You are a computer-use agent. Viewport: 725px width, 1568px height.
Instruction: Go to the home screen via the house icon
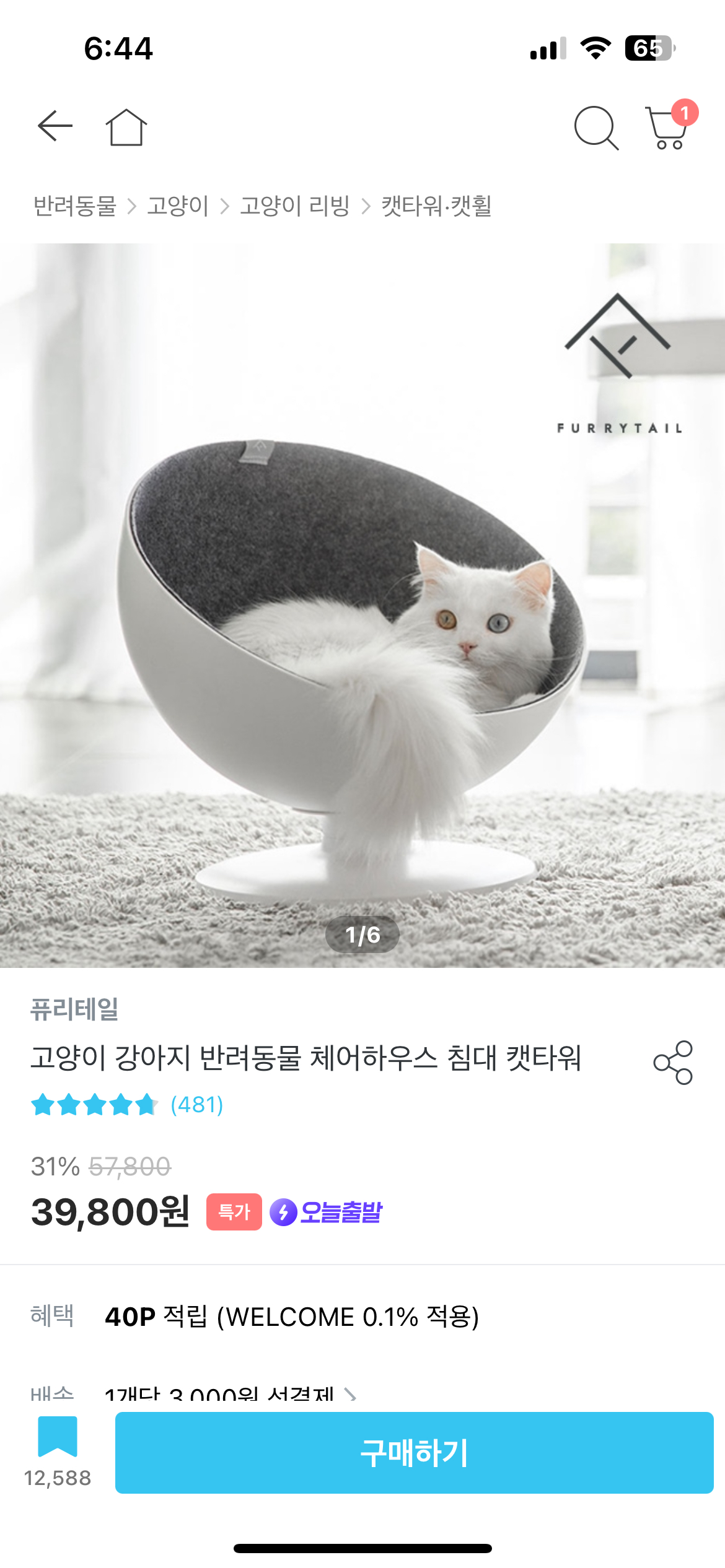[x=126, y=128]
